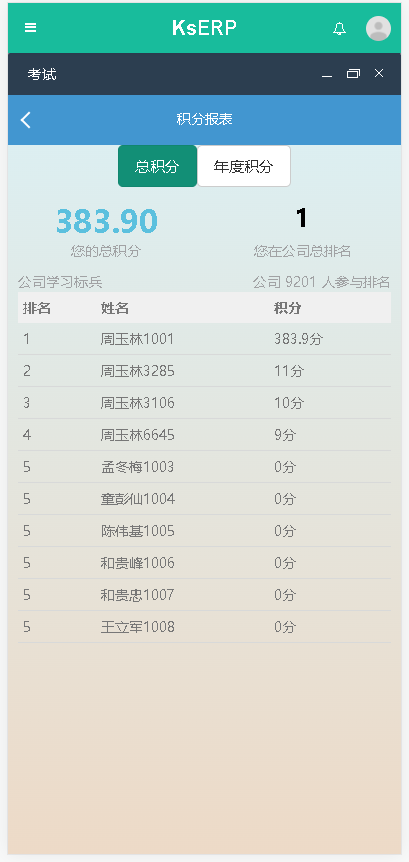This screenshot has height=862, width=409.
Task: Close the 考试 window
Action: (x=379, y=73)
